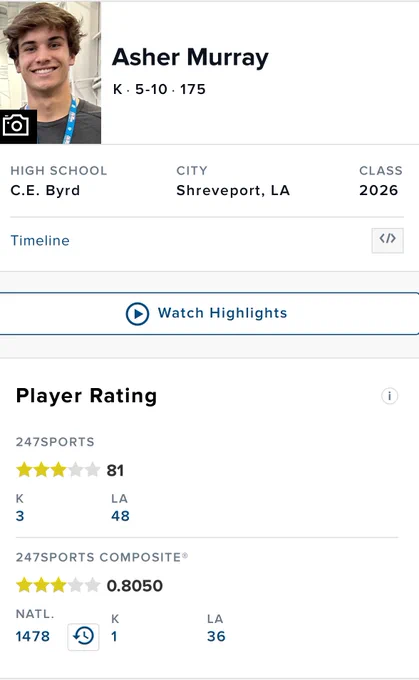The image size is (419, 680).
Task: Open national composite ranking 1478
Action: tap(33, 636)
